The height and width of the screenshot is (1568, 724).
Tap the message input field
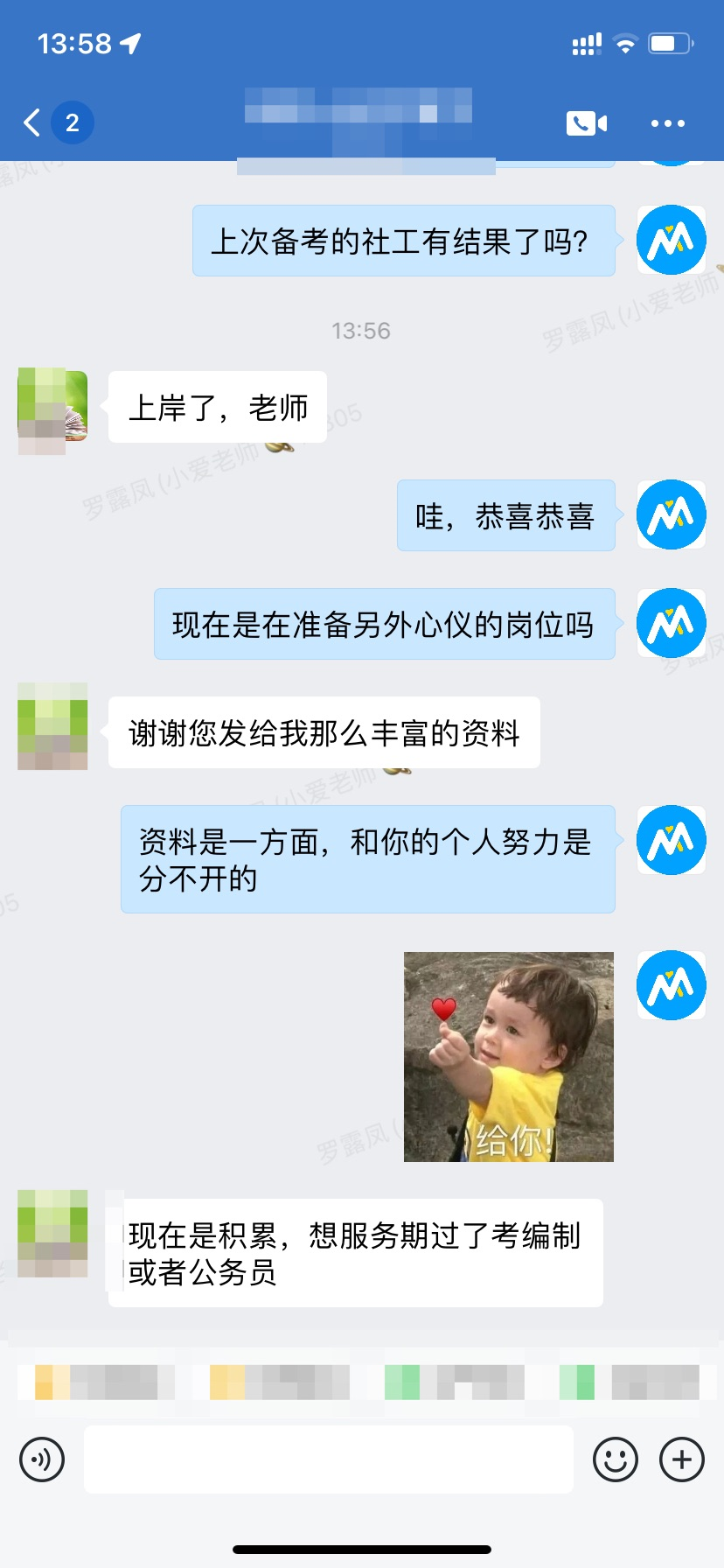[328, 1459]
